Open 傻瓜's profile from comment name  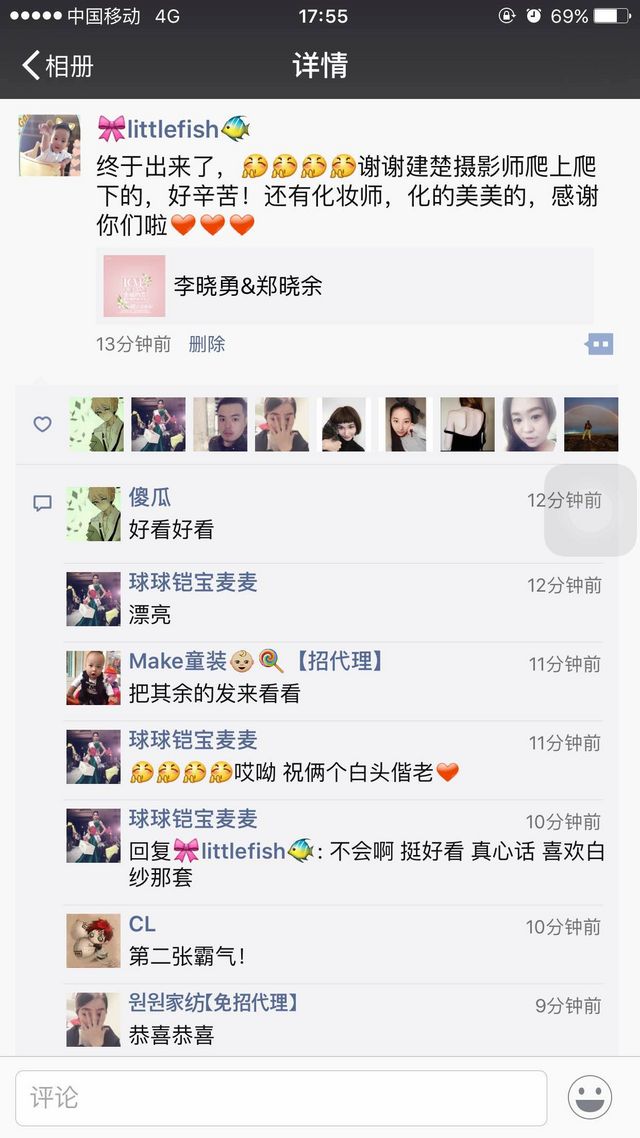(x=150, y=498)
